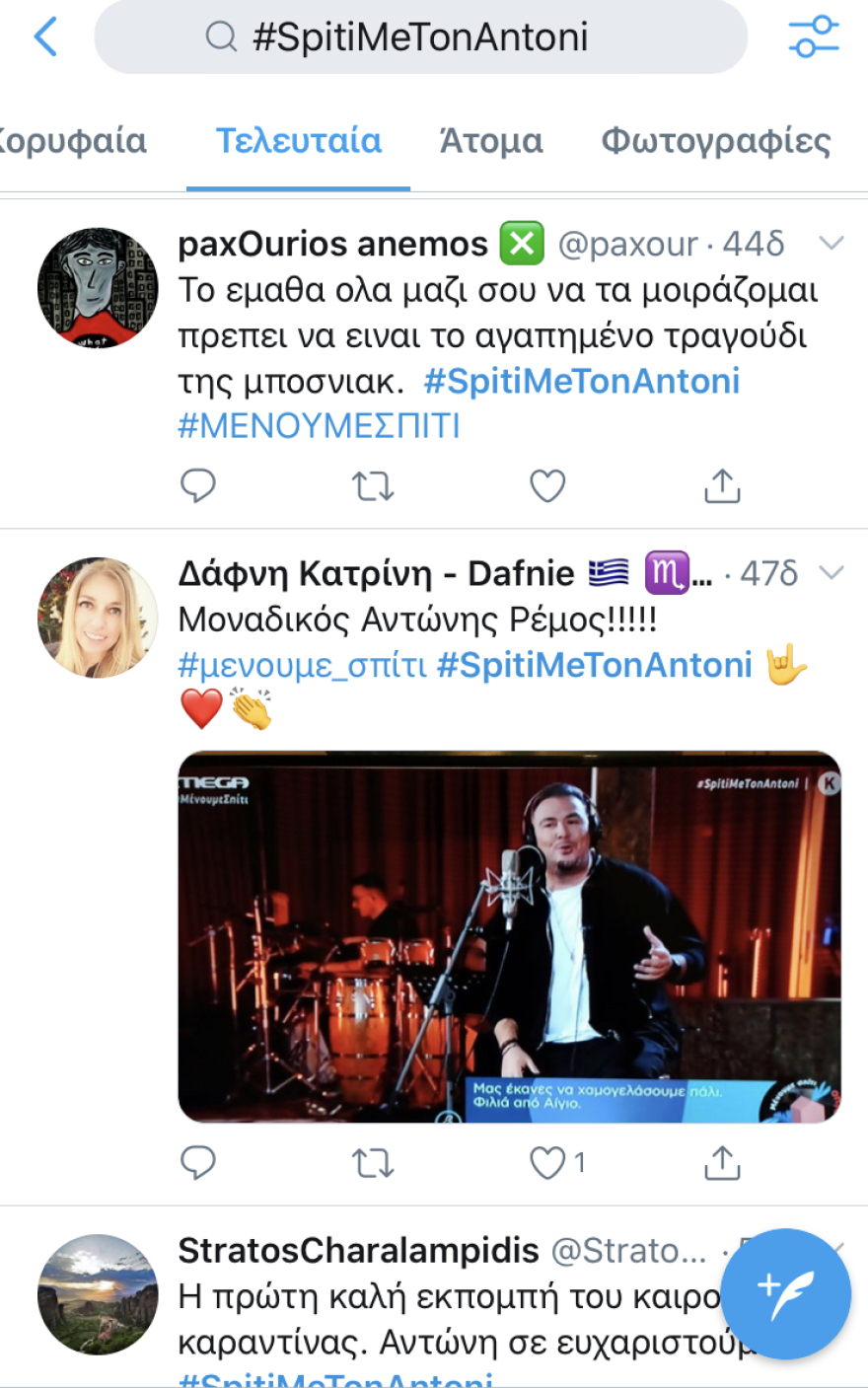The image size is (868, 1388).
Task: Select the Άτομα tab
Action: point(490,141)
